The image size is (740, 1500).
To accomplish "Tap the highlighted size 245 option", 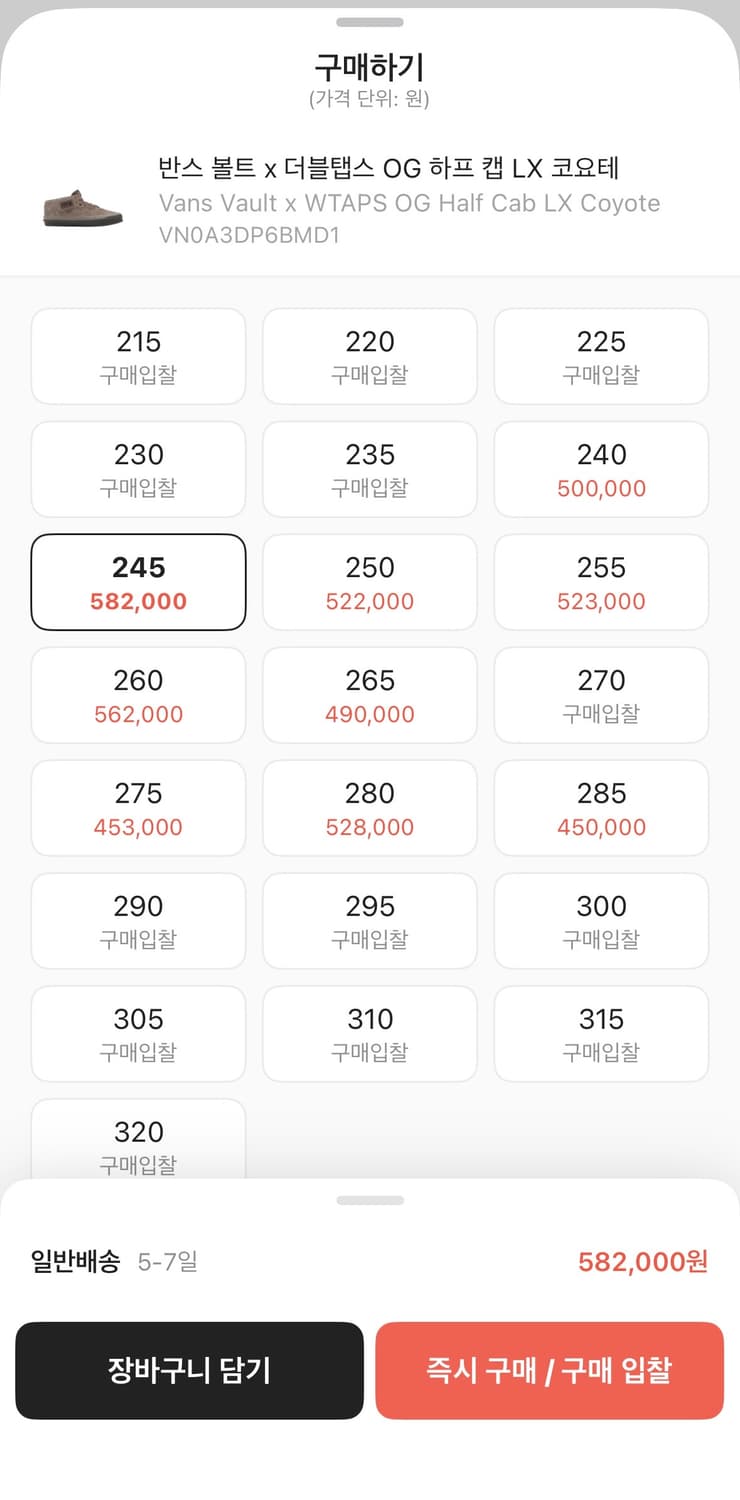I will point(137,582).
